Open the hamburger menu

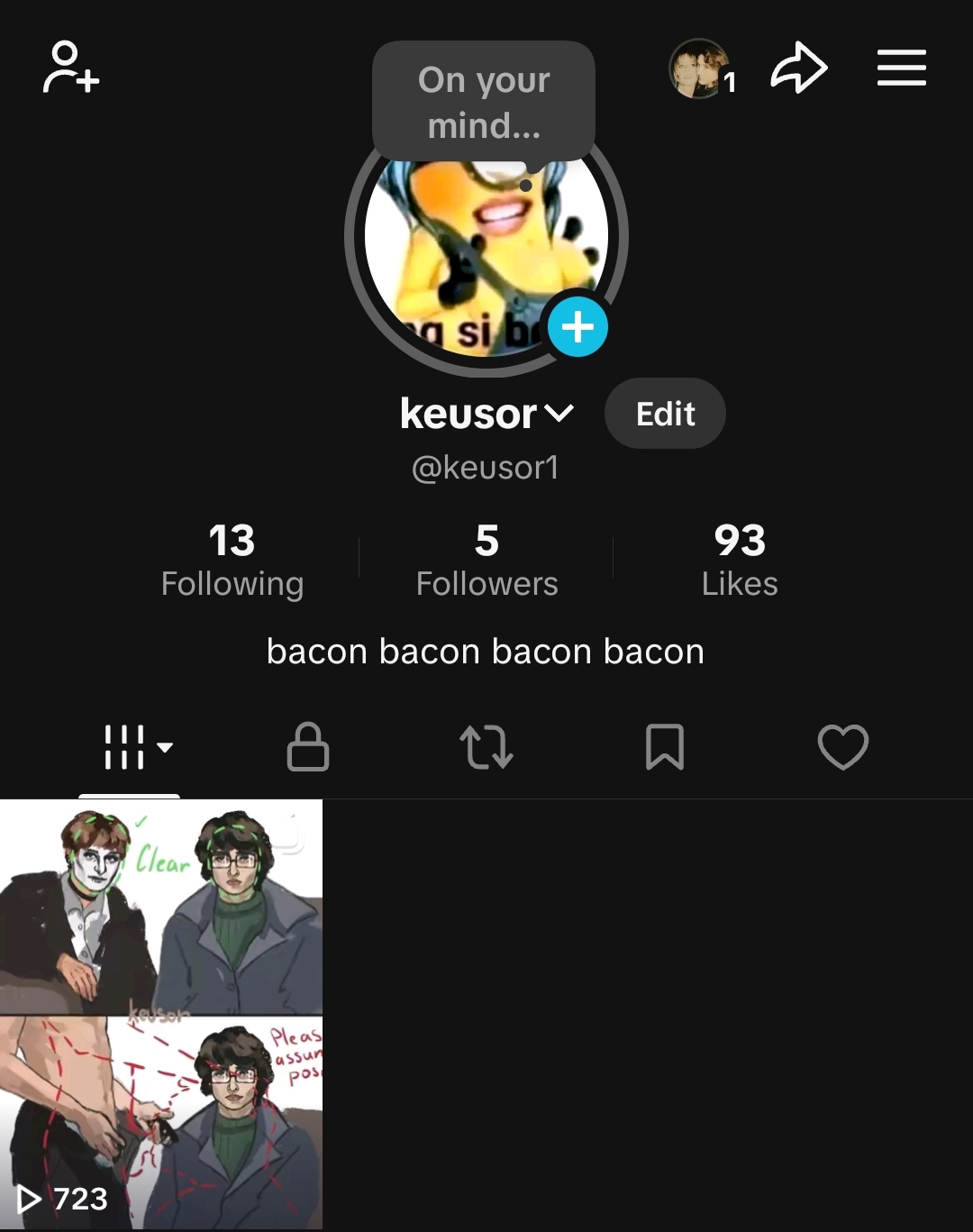pyautogui.click(x=901, y=68)
